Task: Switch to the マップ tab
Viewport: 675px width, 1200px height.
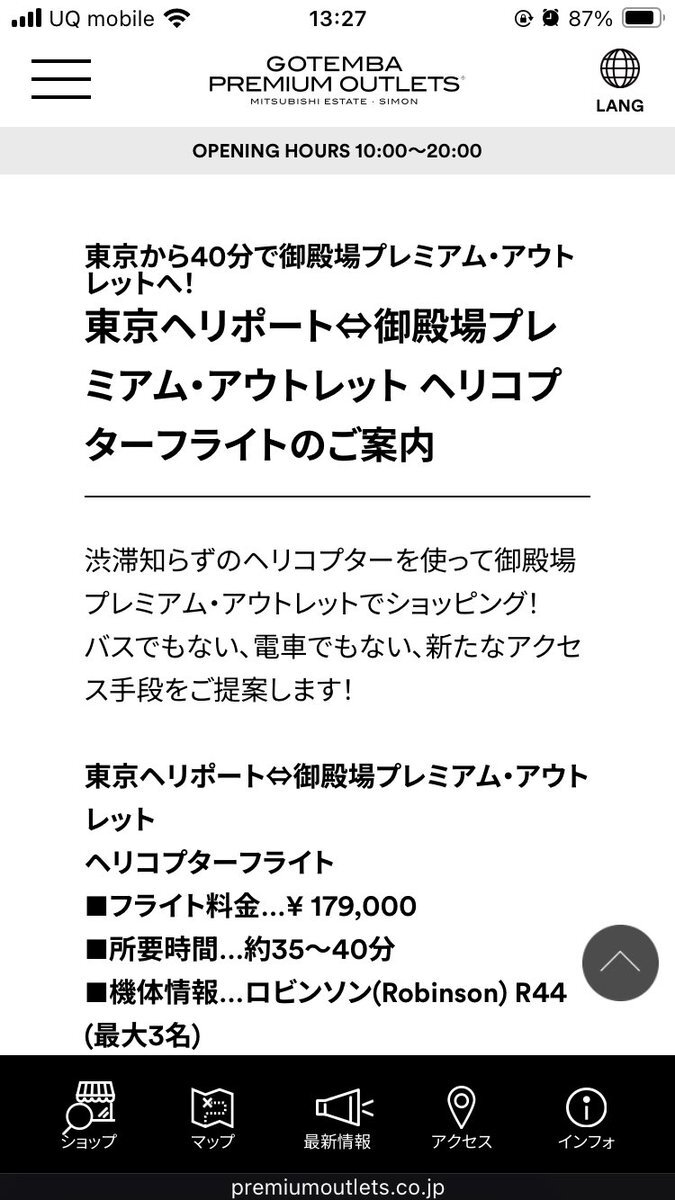Action: (x=212, y=1117)
